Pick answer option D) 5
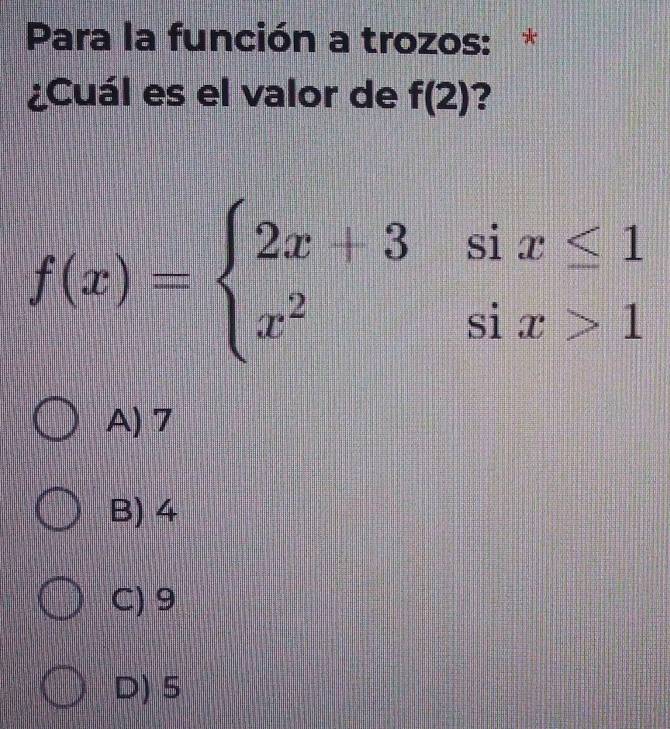The image size is (670, 729). coord(60,689)
